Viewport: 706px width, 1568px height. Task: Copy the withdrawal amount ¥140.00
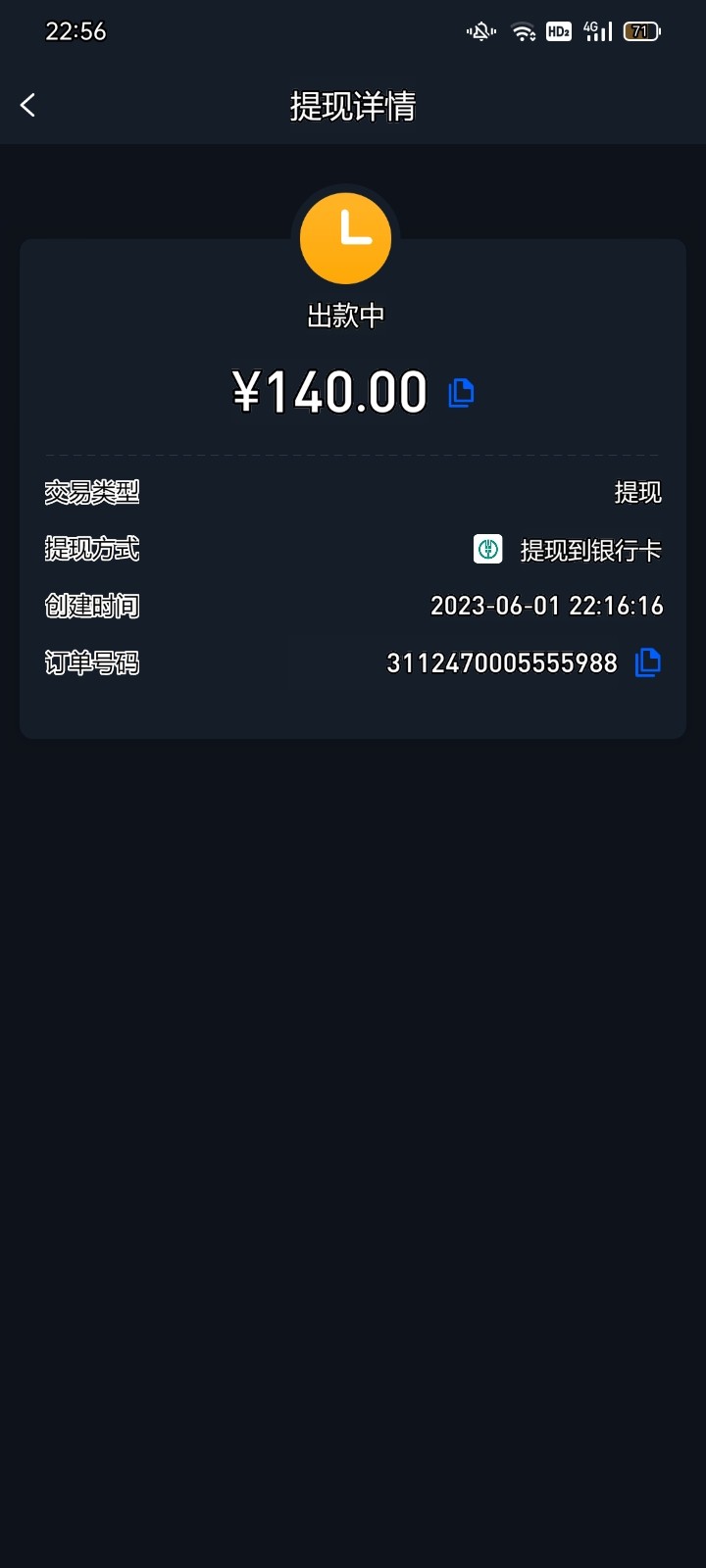(461, 392)
